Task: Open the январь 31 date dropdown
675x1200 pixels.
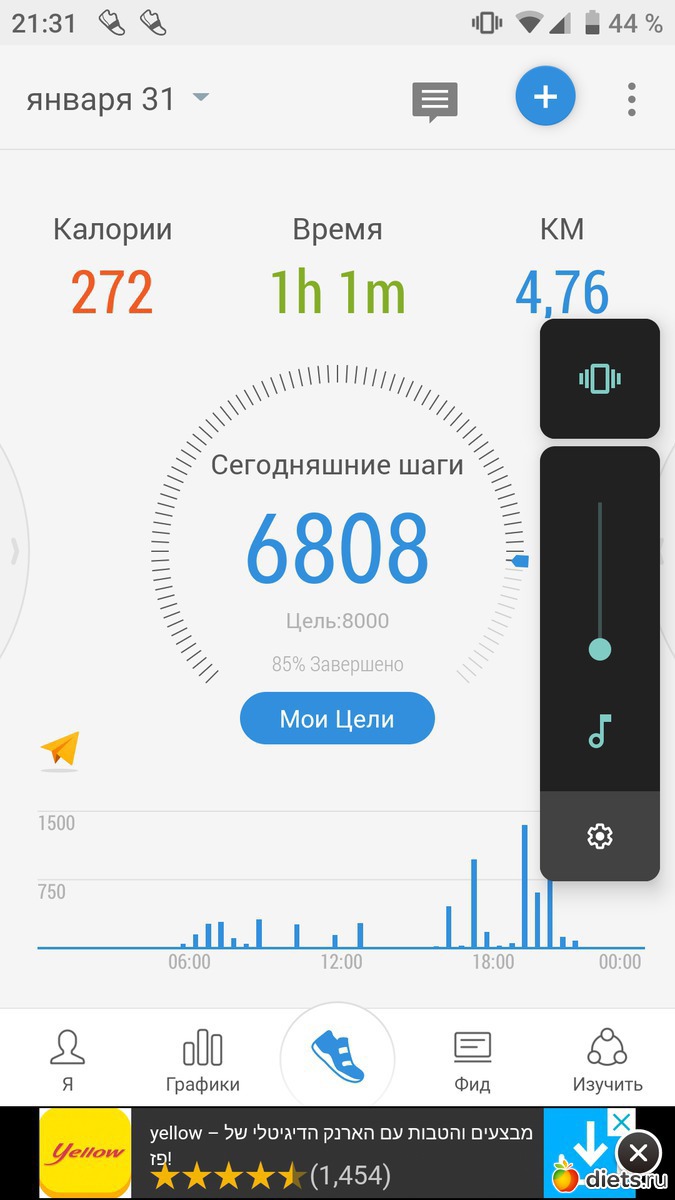Action: pos(118,99)
